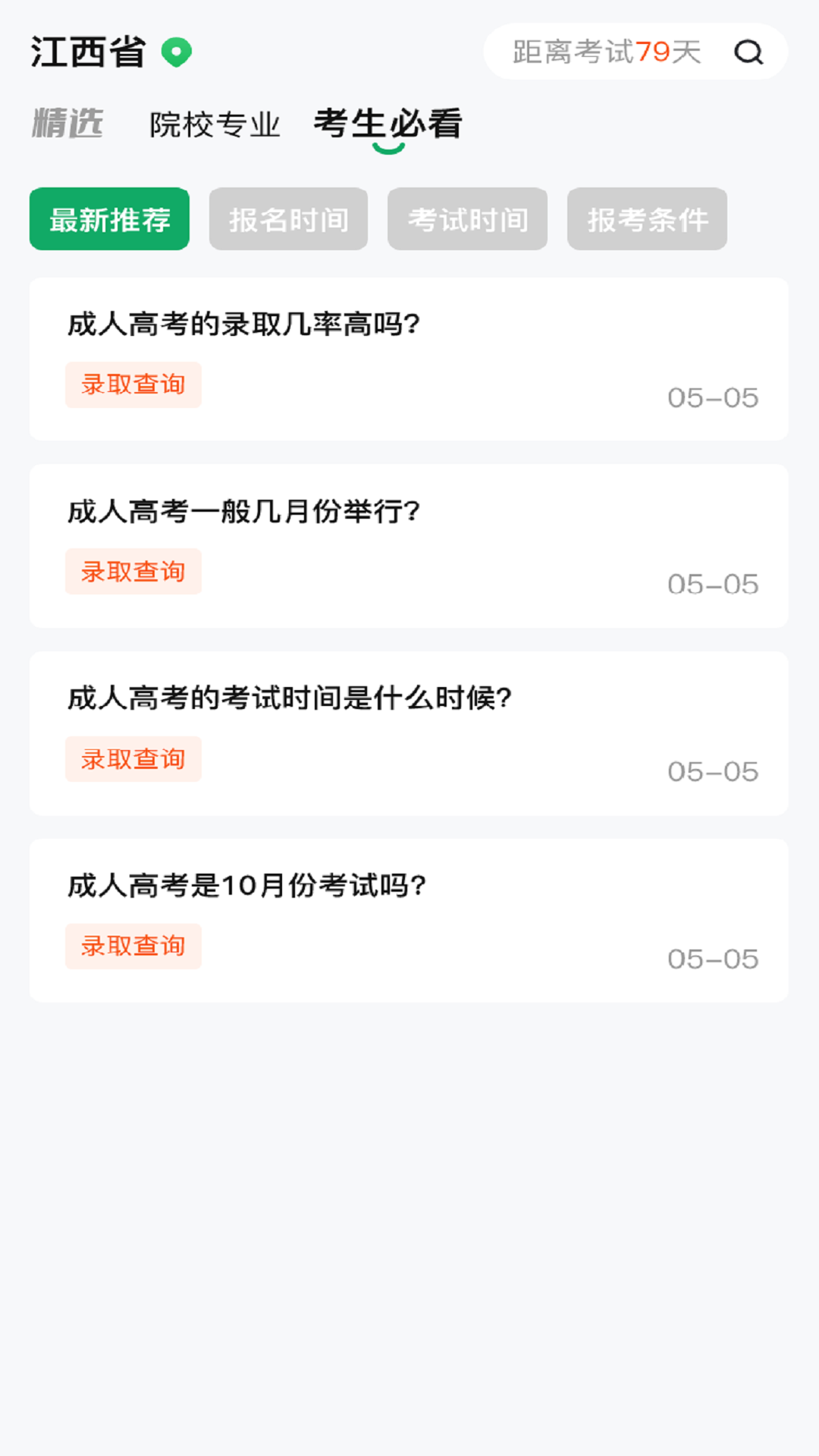
Task: Click 录取查询 tag on the last card
Action: pyautogui.click(x=133, y=946)
